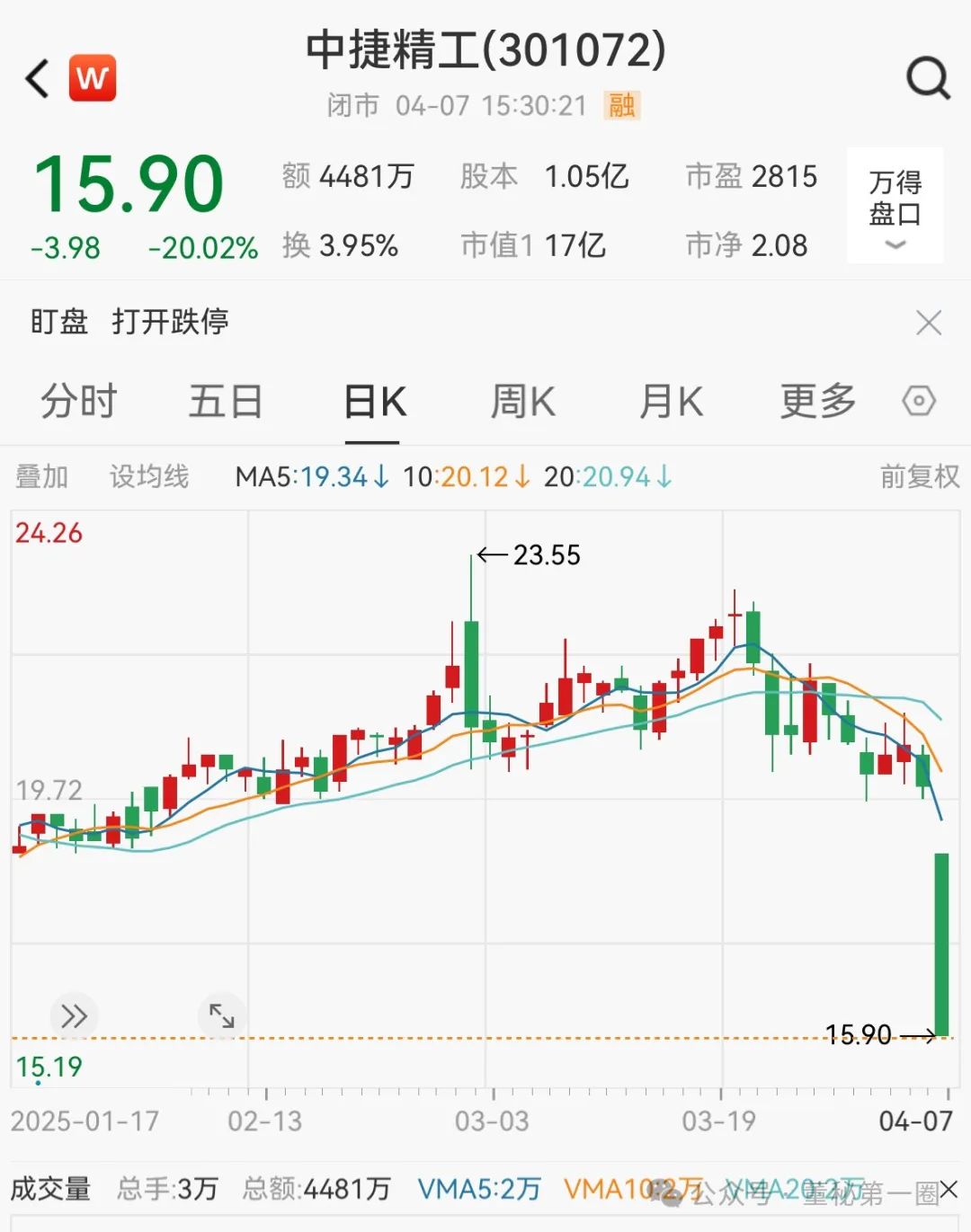Open the red W Wind logo button
Image resolution: width=971 pixels, height=1232 pixels.
click(x=93, y=79)
